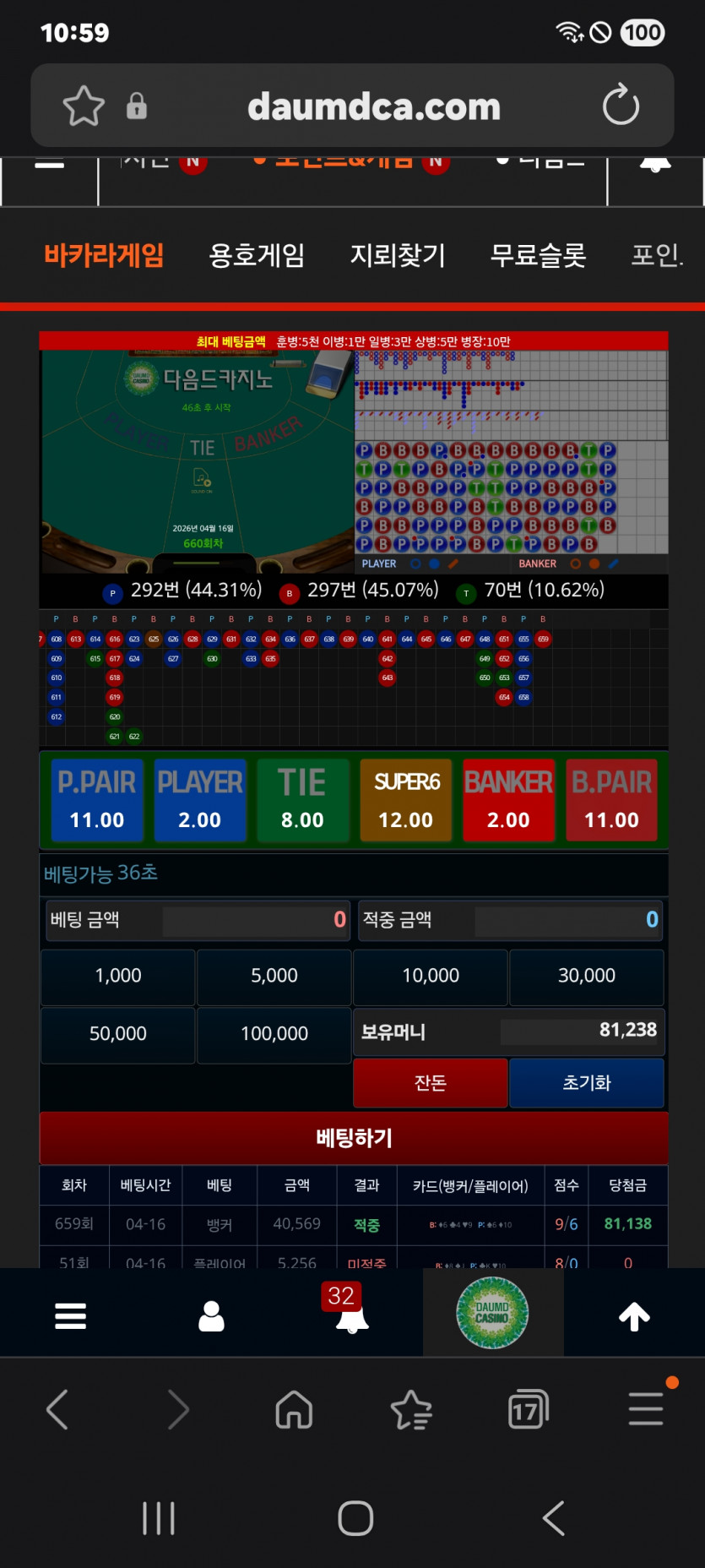The image size is (705, 1568).
Task: Bookmark this page with the star icon
Action: [x=84, y=106]
